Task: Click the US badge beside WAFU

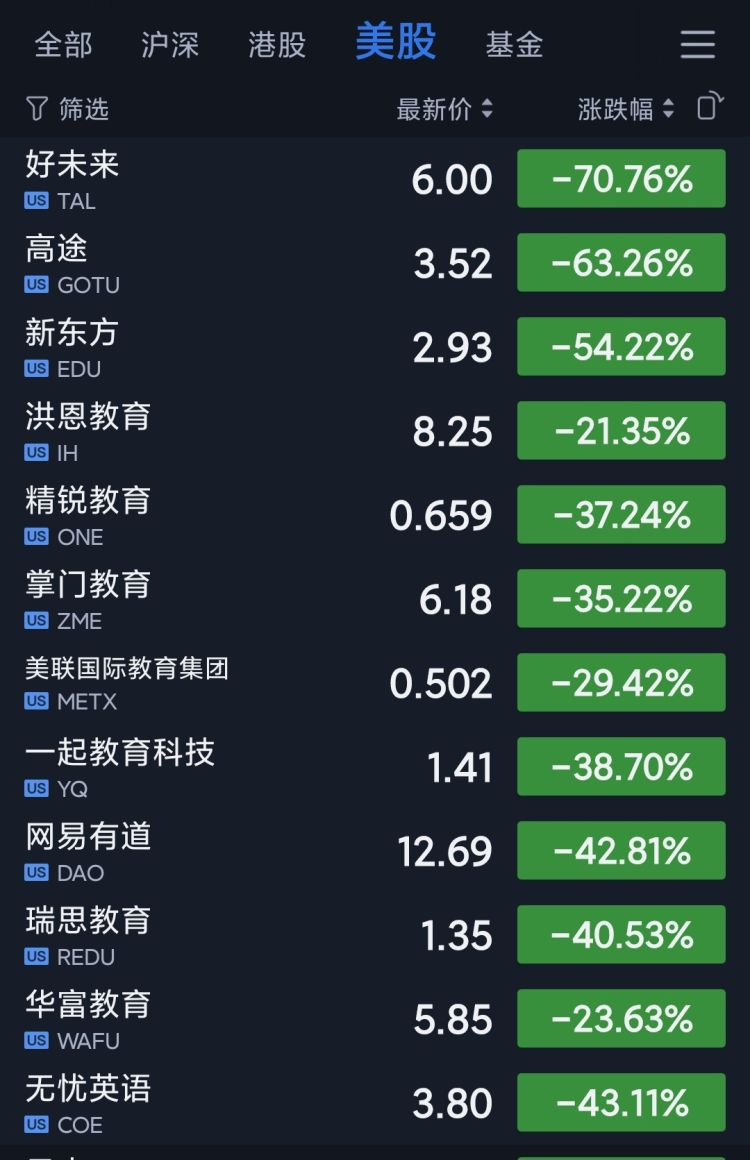Action: [x=35, y=1041]
